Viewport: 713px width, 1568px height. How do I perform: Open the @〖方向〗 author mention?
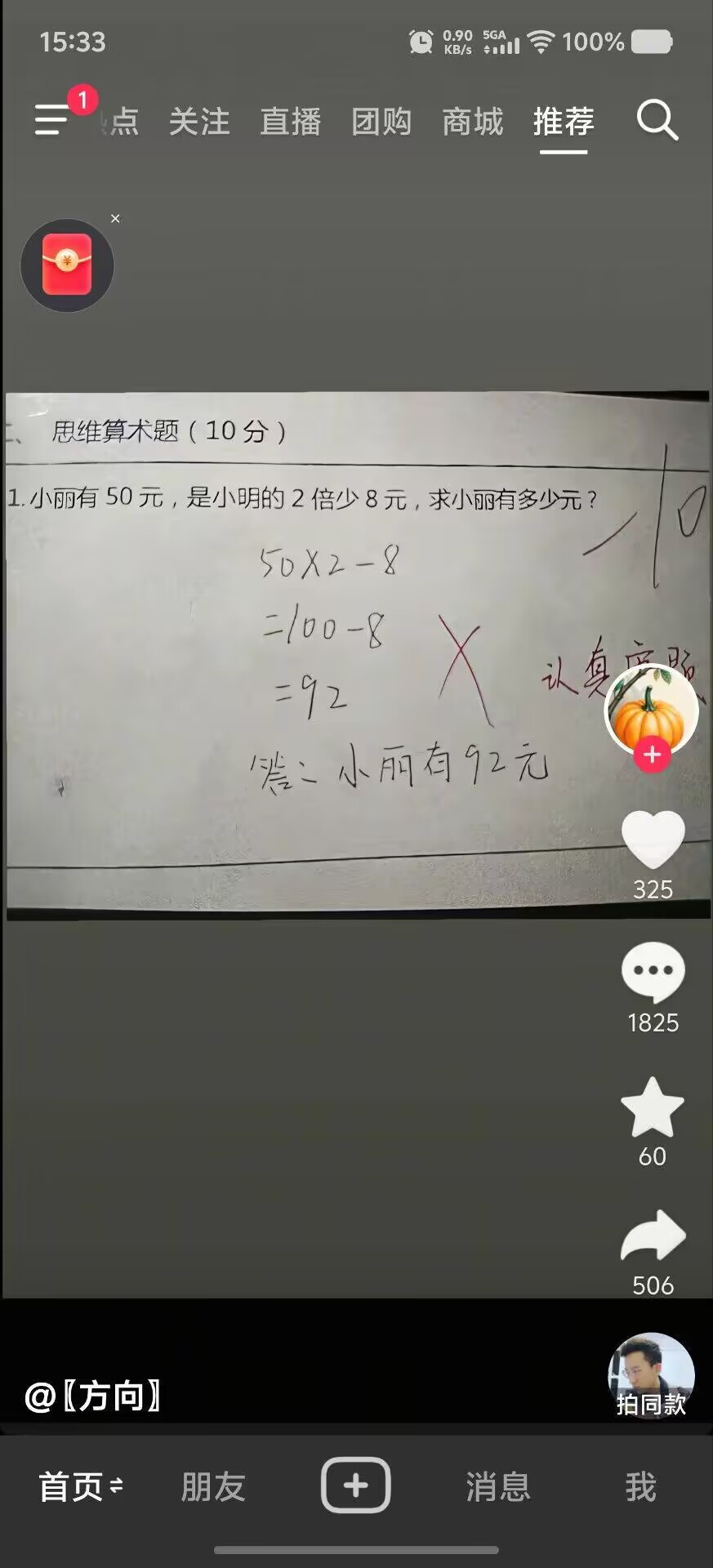point(93,1396)
